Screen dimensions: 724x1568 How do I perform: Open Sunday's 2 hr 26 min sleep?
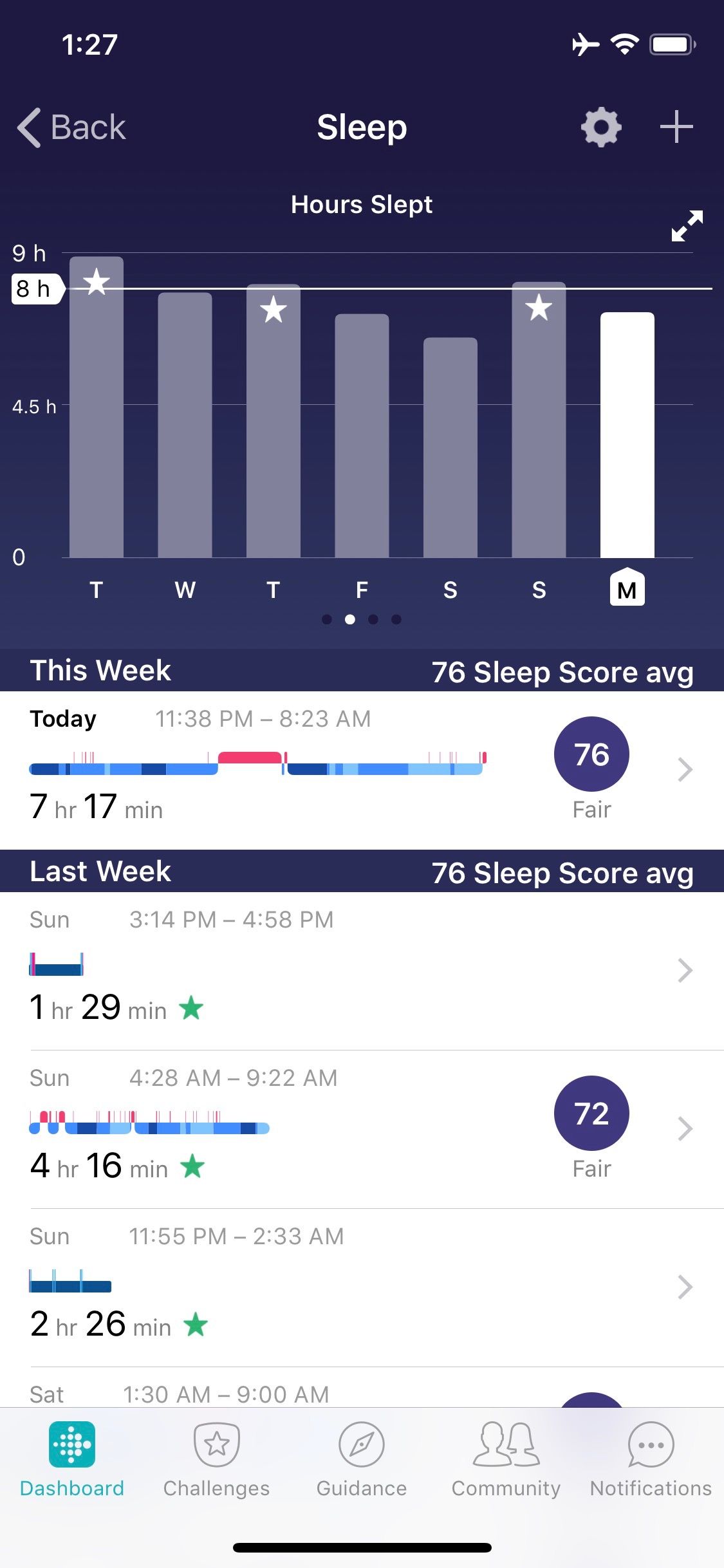[x=362, y=1287]
